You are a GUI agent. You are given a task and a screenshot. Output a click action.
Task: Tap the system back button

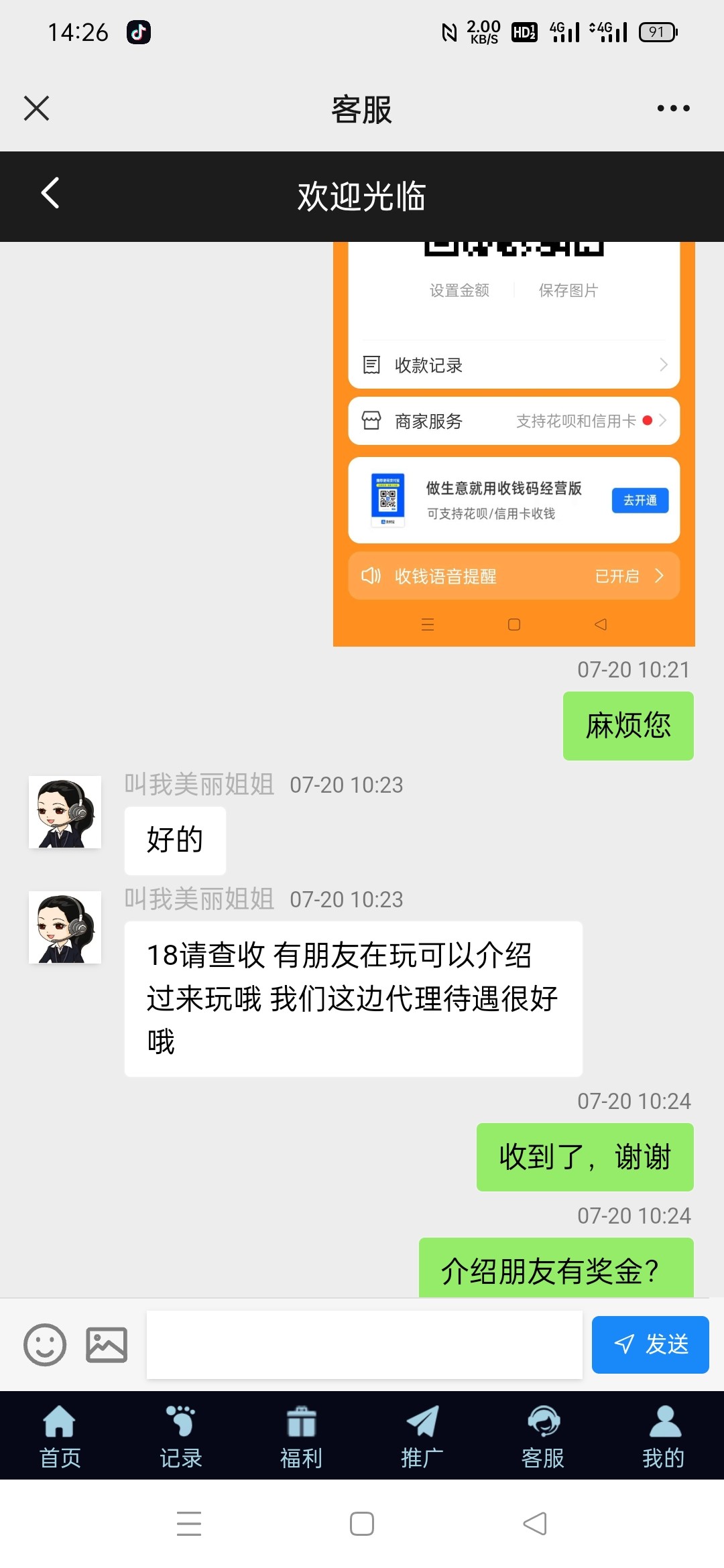point(535,1523)
